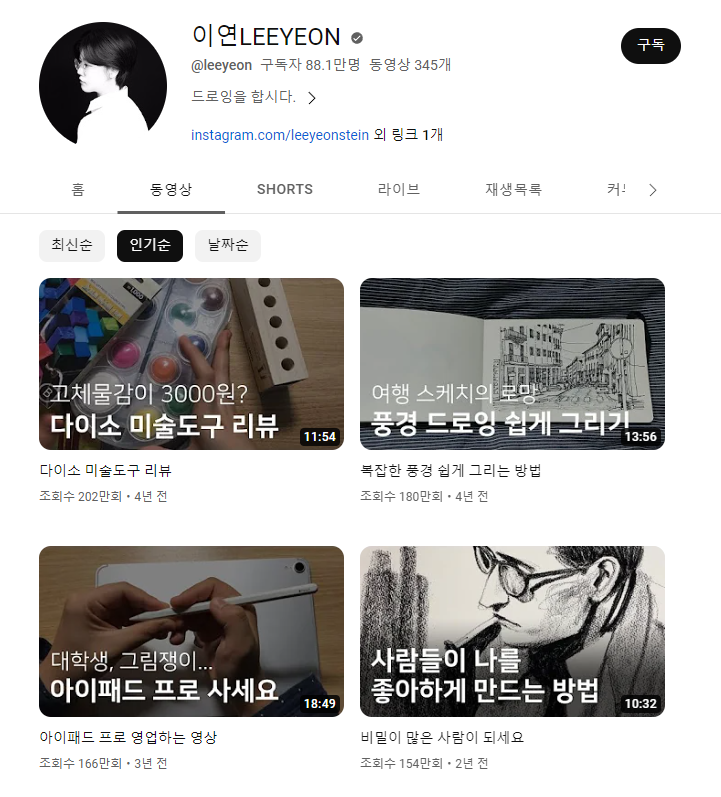Screen dimensions: 721x797
Task: Open the iPad Pro video thumbnail
Action: [x=191, y=631]
